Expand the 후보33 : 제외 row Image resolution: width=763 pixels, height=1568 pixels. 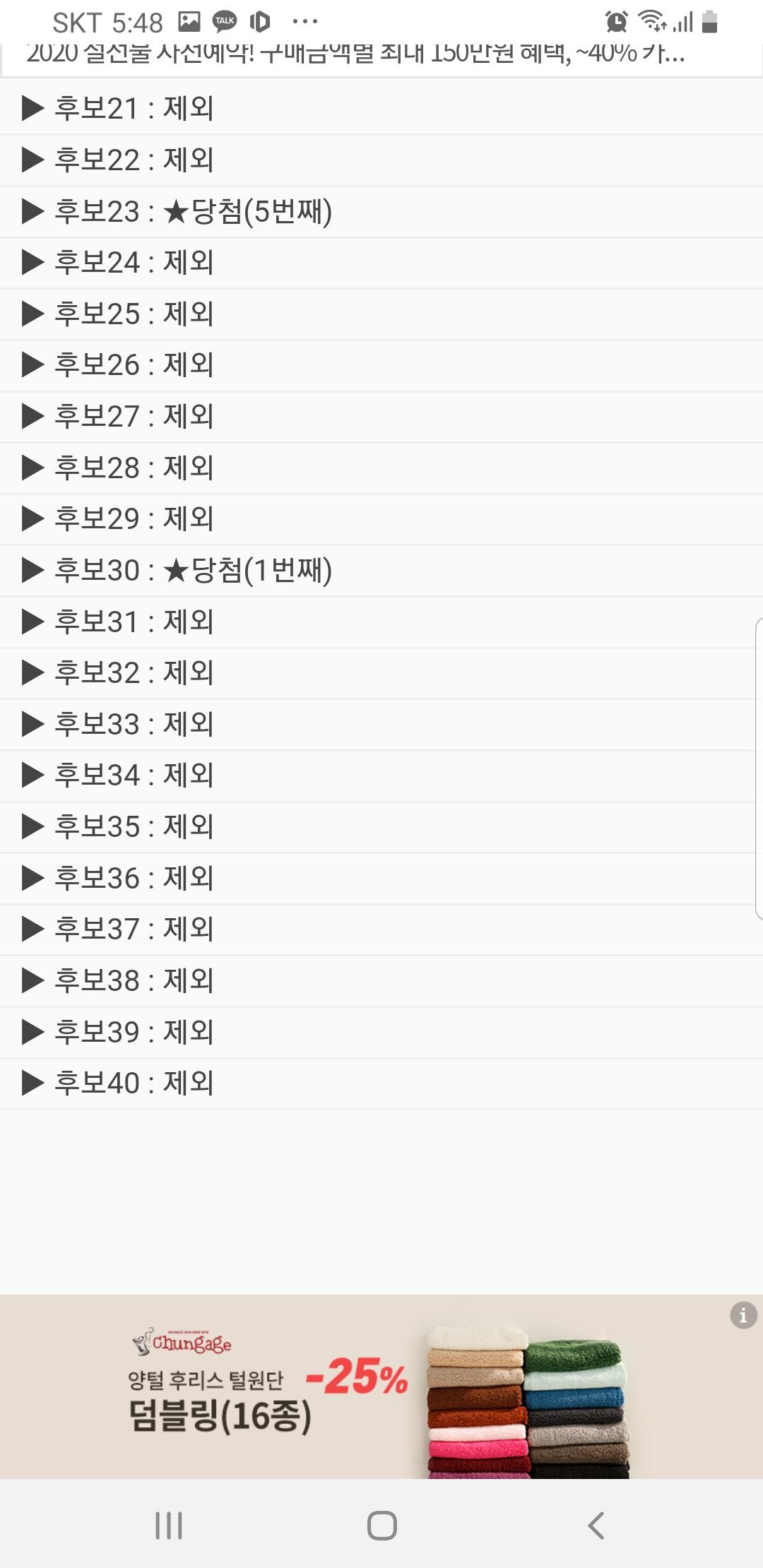pos(381,724)
